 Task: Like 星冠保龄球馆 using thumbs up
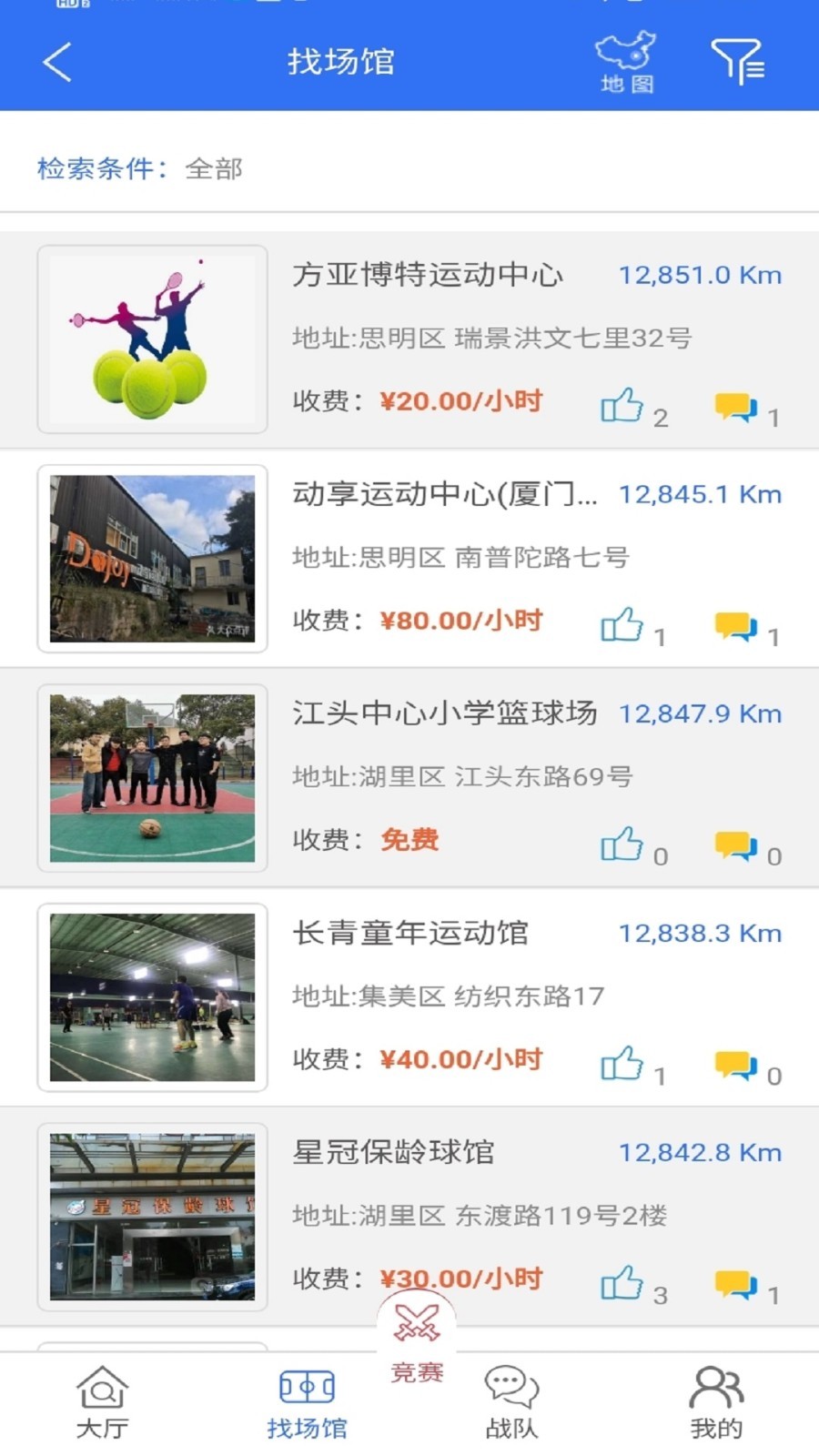[622, 1283]
